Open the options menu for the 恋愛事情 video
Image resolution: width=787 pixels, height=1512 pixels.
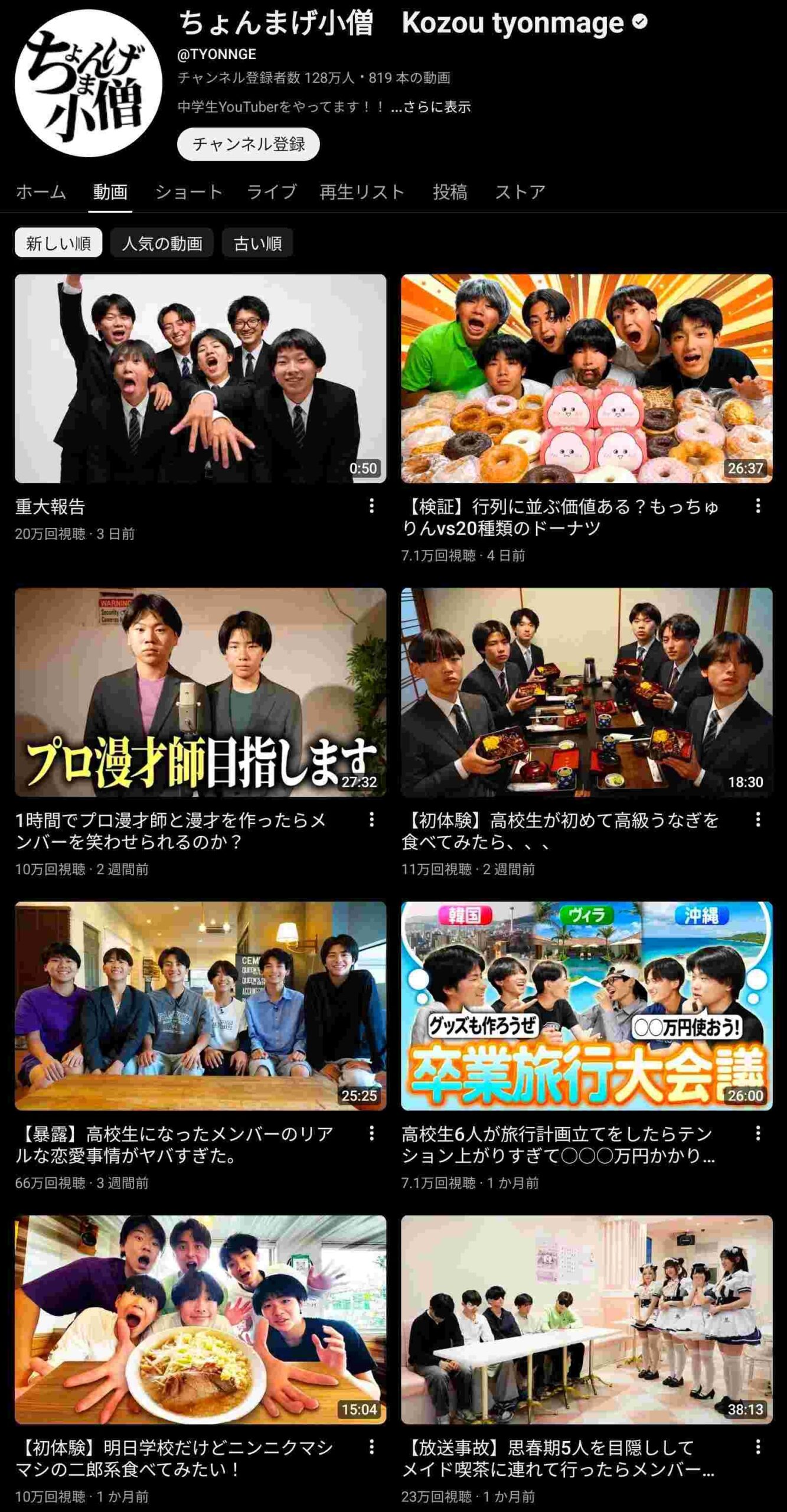pyautogui.click(x=371, y=1133)
